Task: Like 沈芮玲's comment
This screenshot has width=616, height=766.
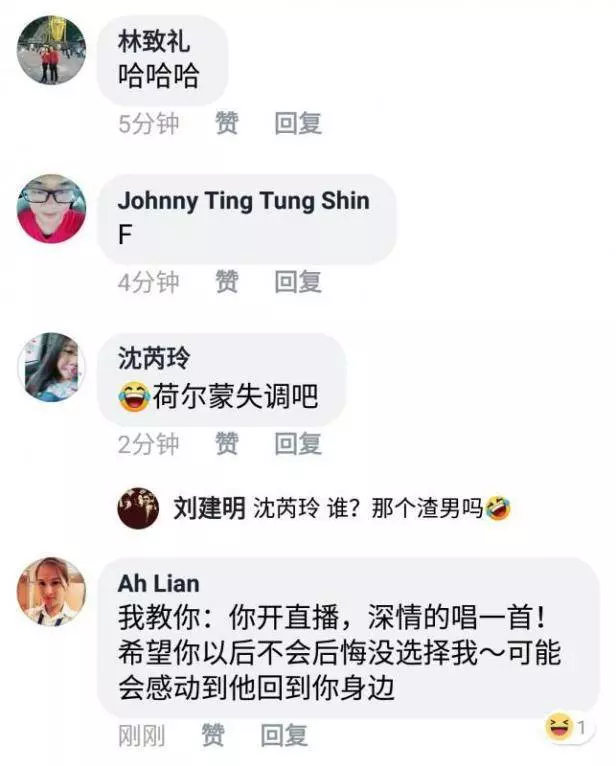Action: (x=227, y=443)
